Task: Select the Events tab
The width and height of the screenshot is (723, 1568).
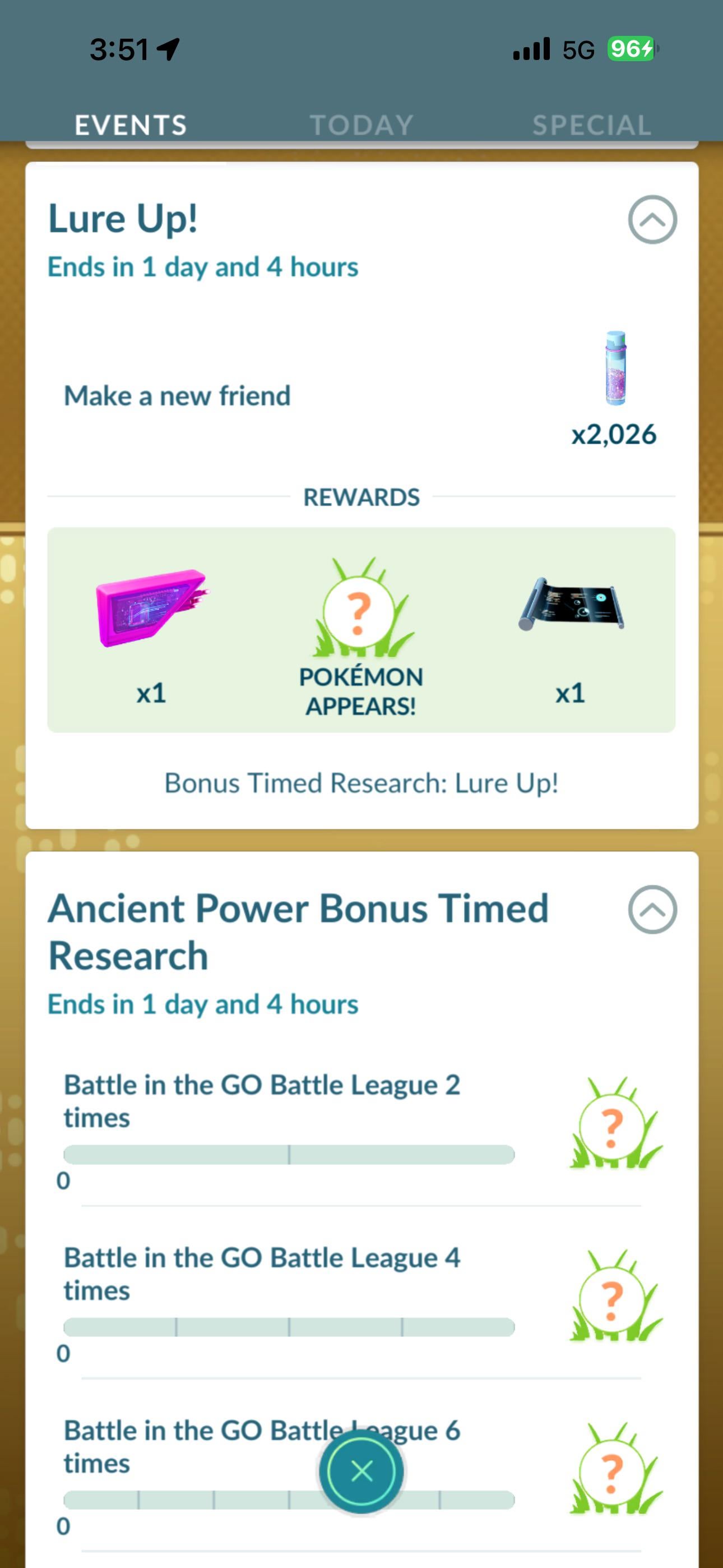Action: (x=131, y=126)
